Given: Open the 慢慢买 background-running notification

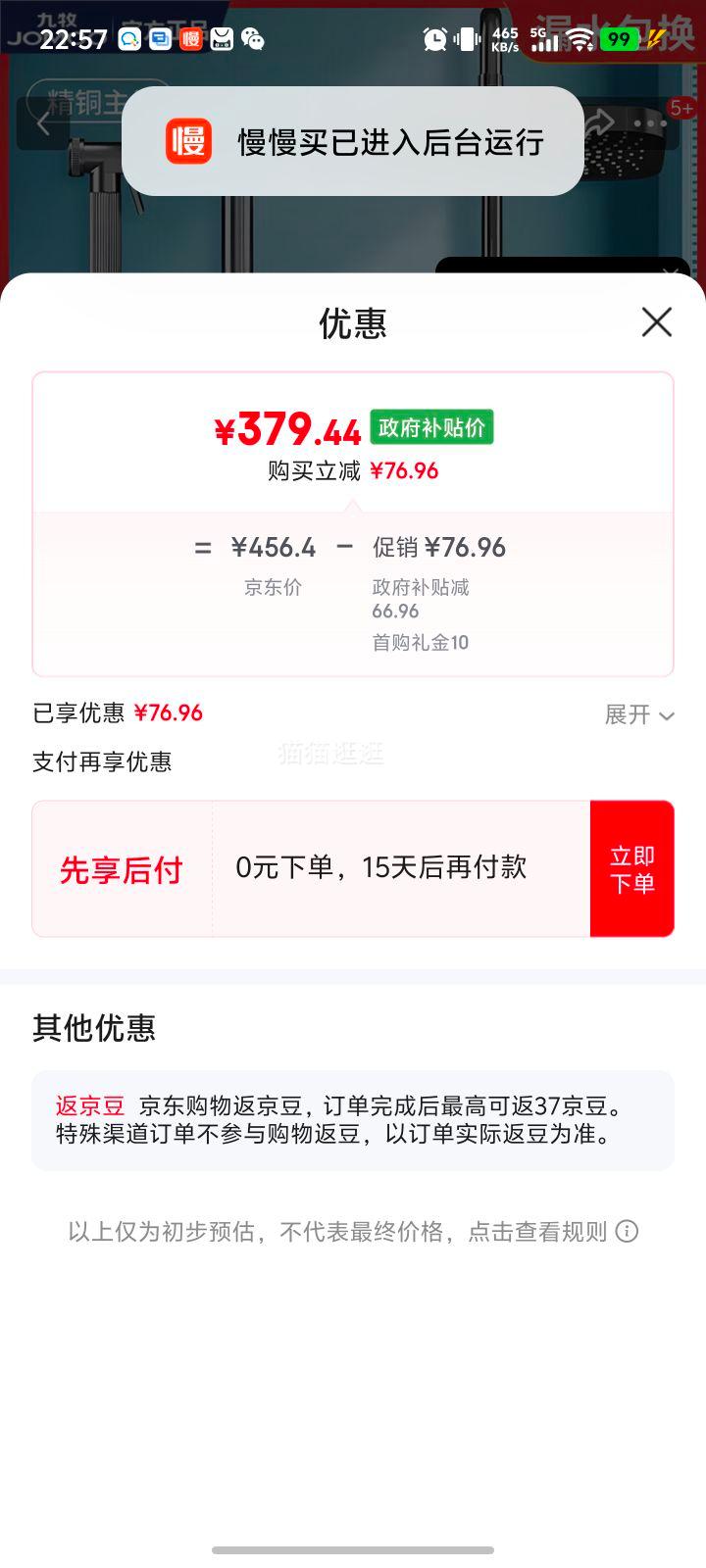Looking at the screenshot, I should pos(353,142).
